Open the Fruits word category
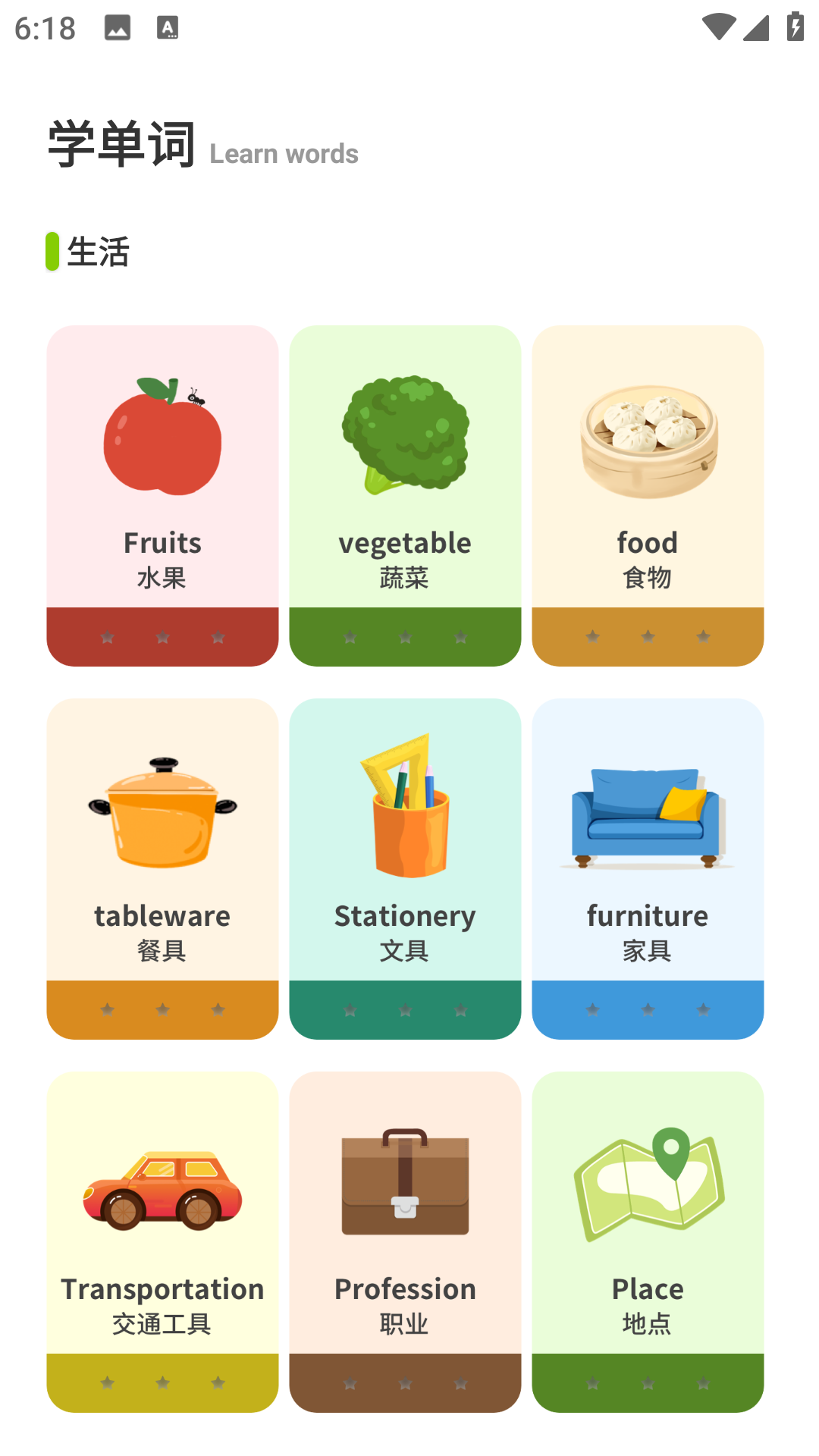The width and height of the screenshot is (819, 1456). [x=162, y=495]
